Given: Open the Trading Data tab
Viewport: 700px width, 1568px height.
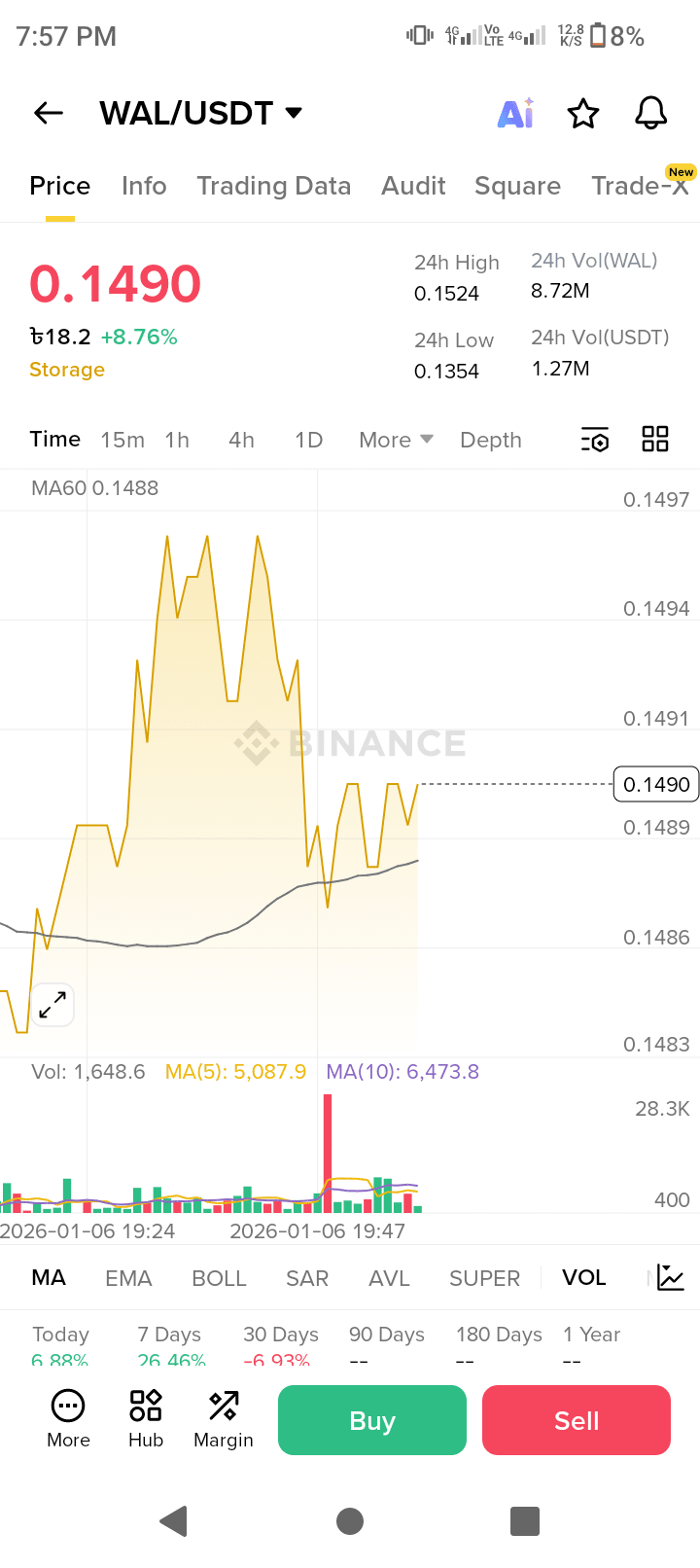Looking at the screenshot, I should (273, 186).
